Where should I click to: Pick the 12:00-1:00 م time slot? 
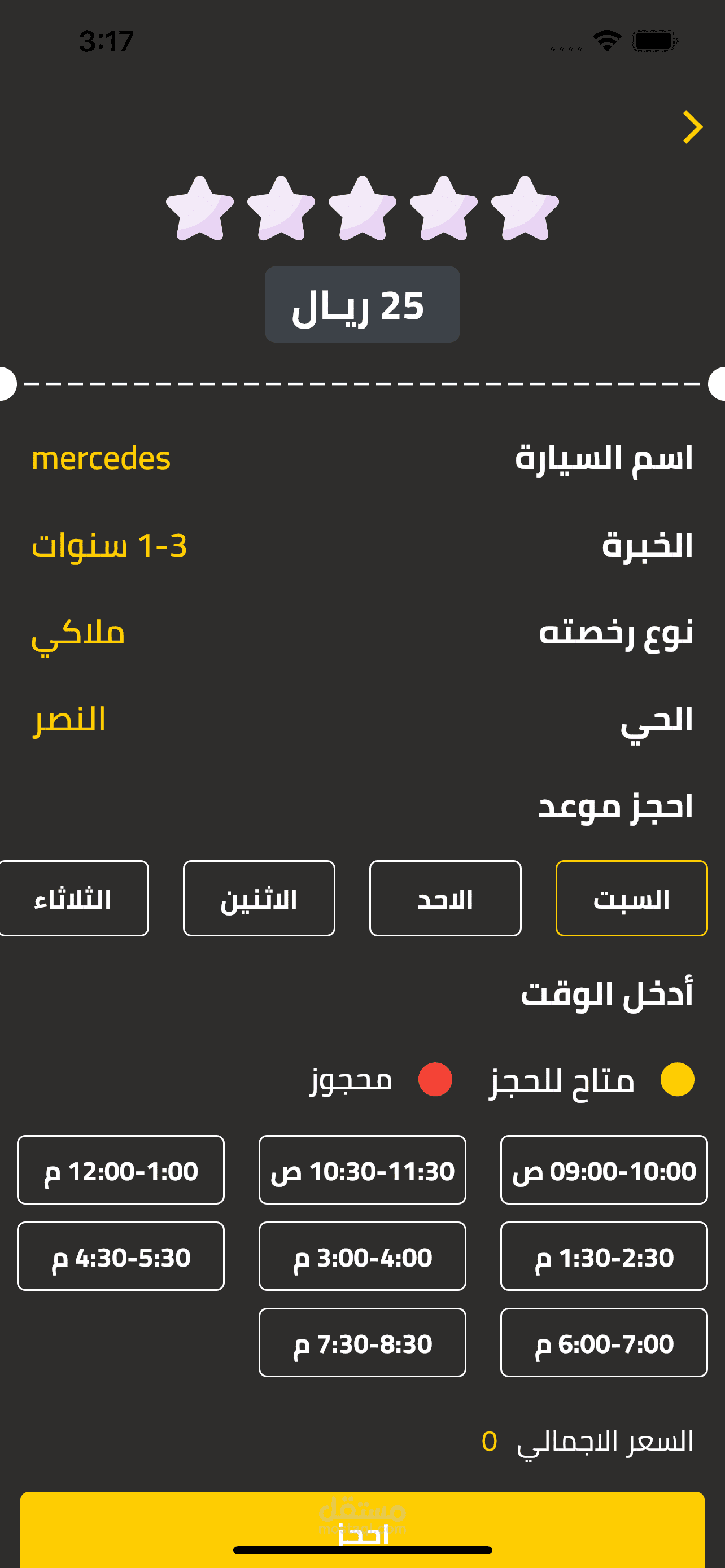(x=120, y=1170)
